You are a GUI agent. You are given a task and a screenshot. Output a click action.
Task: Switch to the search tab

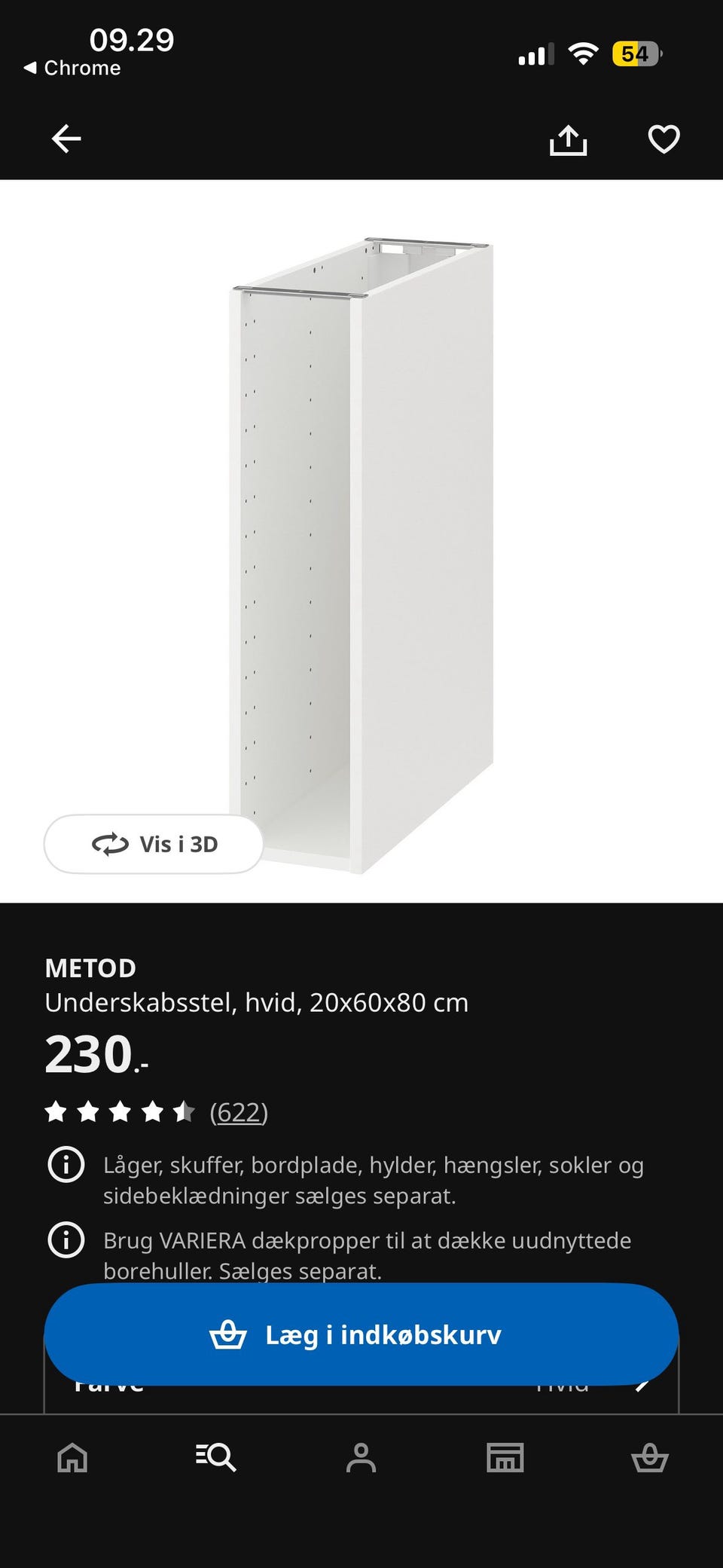pyautogui.click(x=216, y=1457)
